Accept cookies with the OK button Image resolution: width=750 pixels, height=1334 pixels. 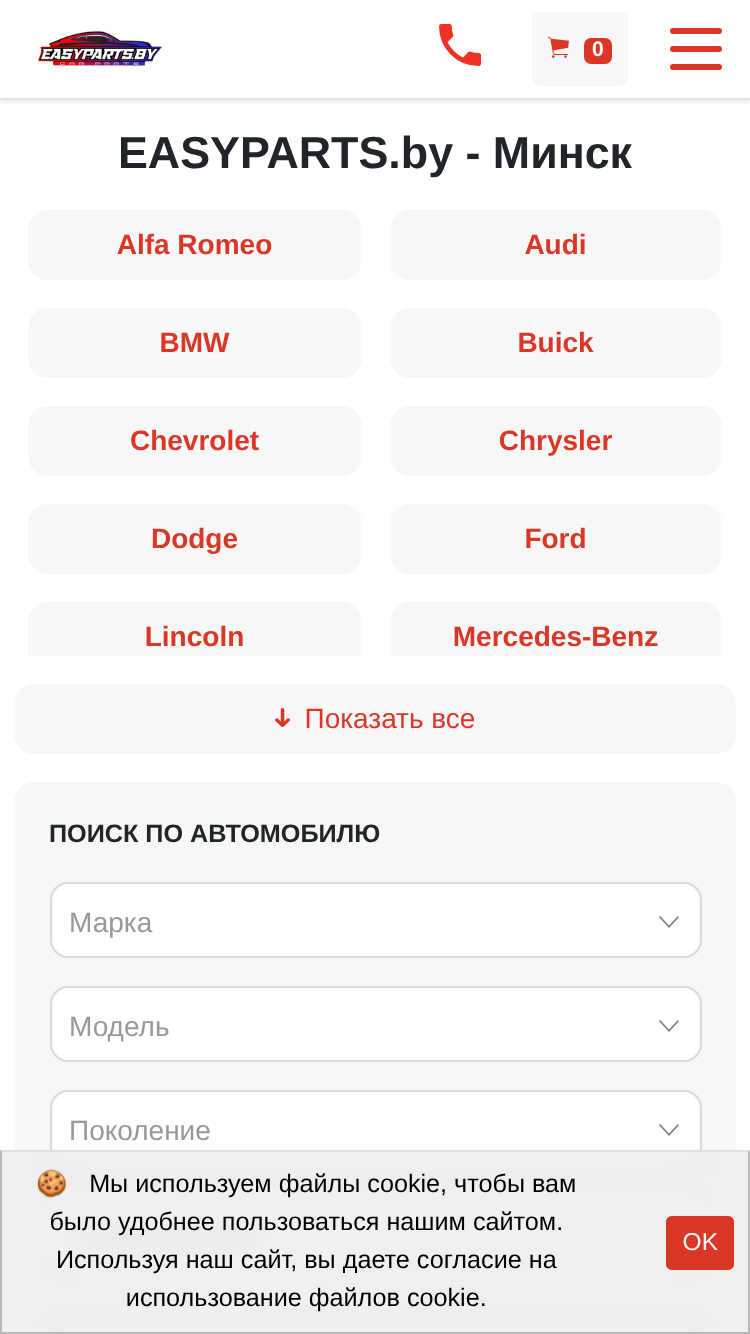click(x=700, y=1242)
